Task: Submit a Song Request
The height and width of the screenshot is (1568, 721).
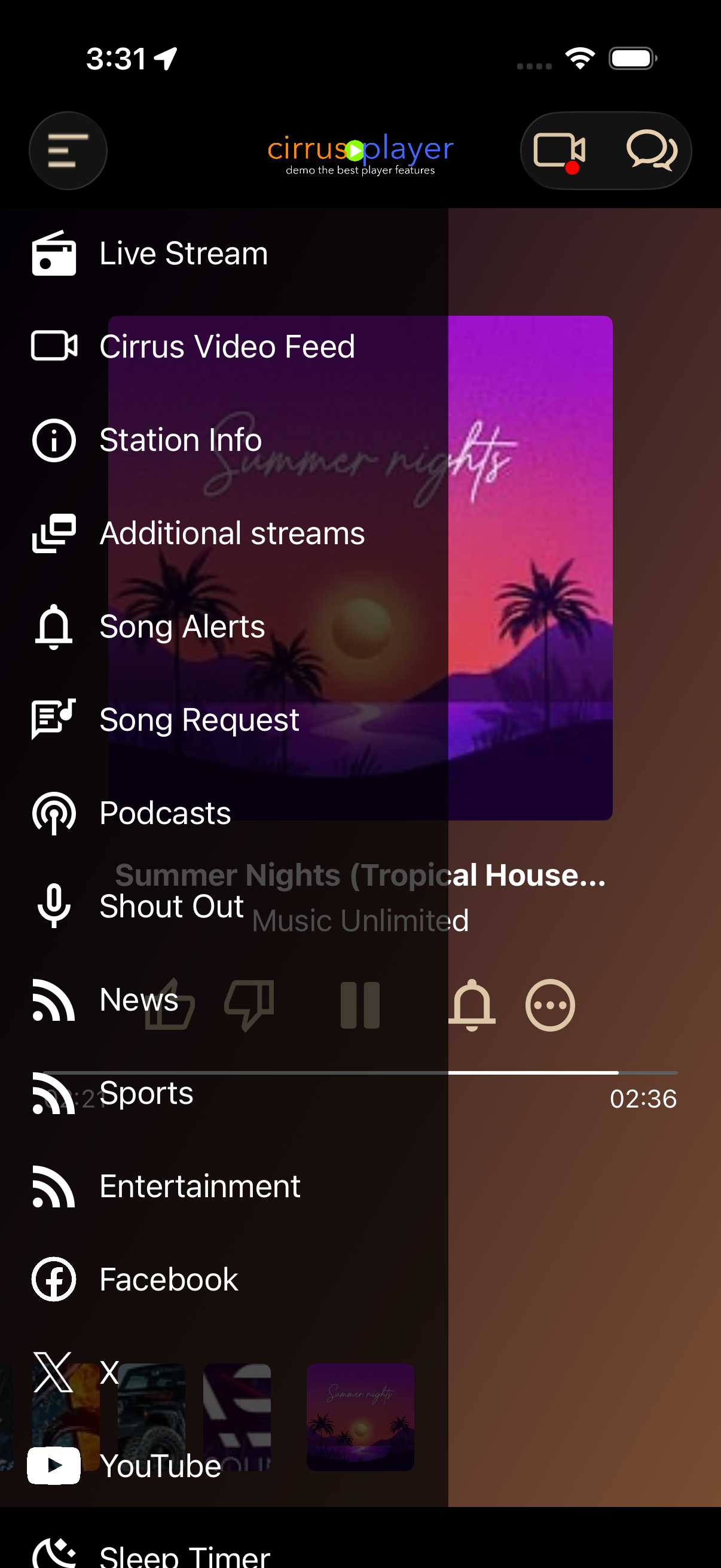Action: coord(198,719)
